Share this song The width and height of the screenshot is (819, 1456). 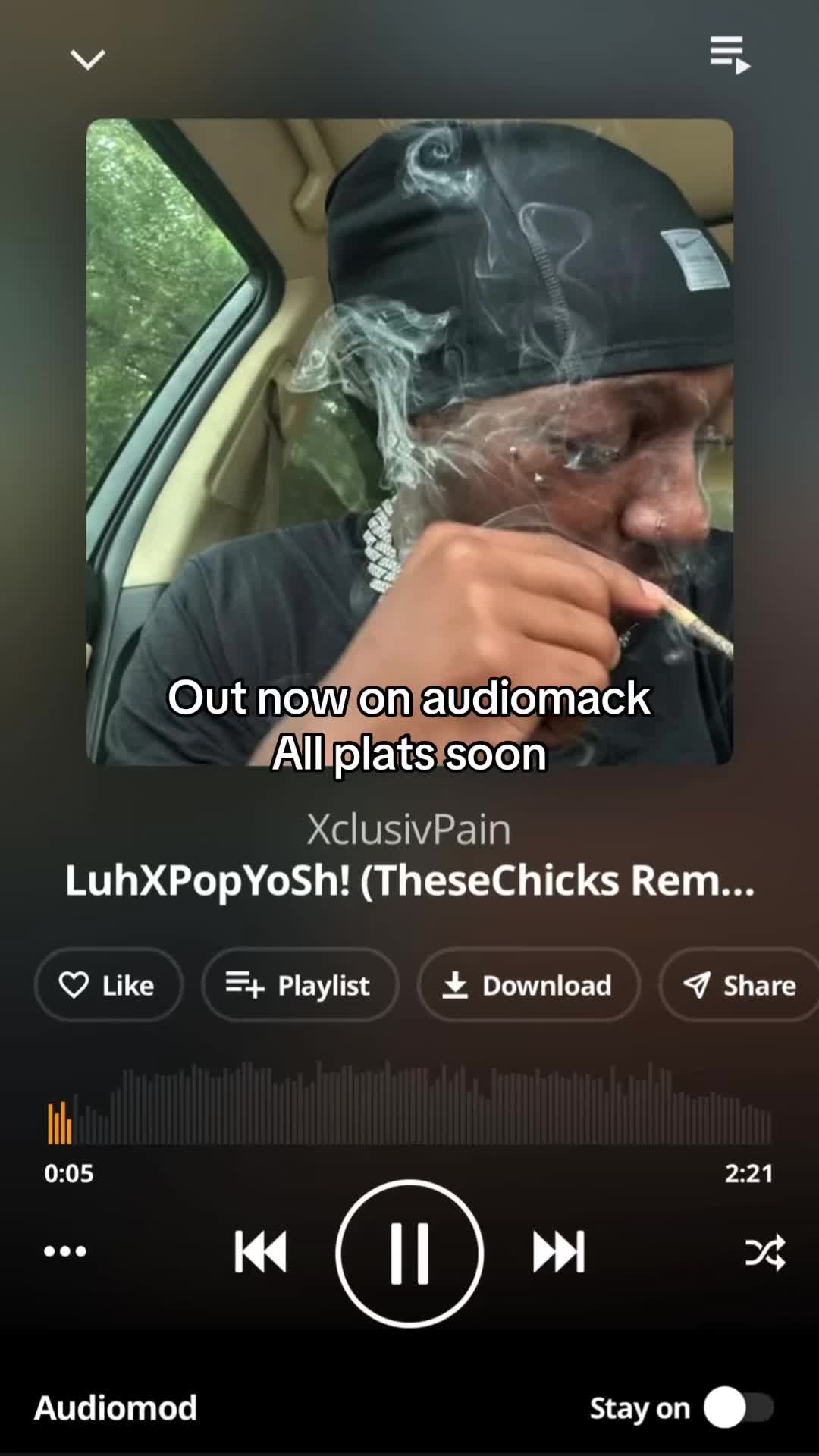[x=739, y=985]
